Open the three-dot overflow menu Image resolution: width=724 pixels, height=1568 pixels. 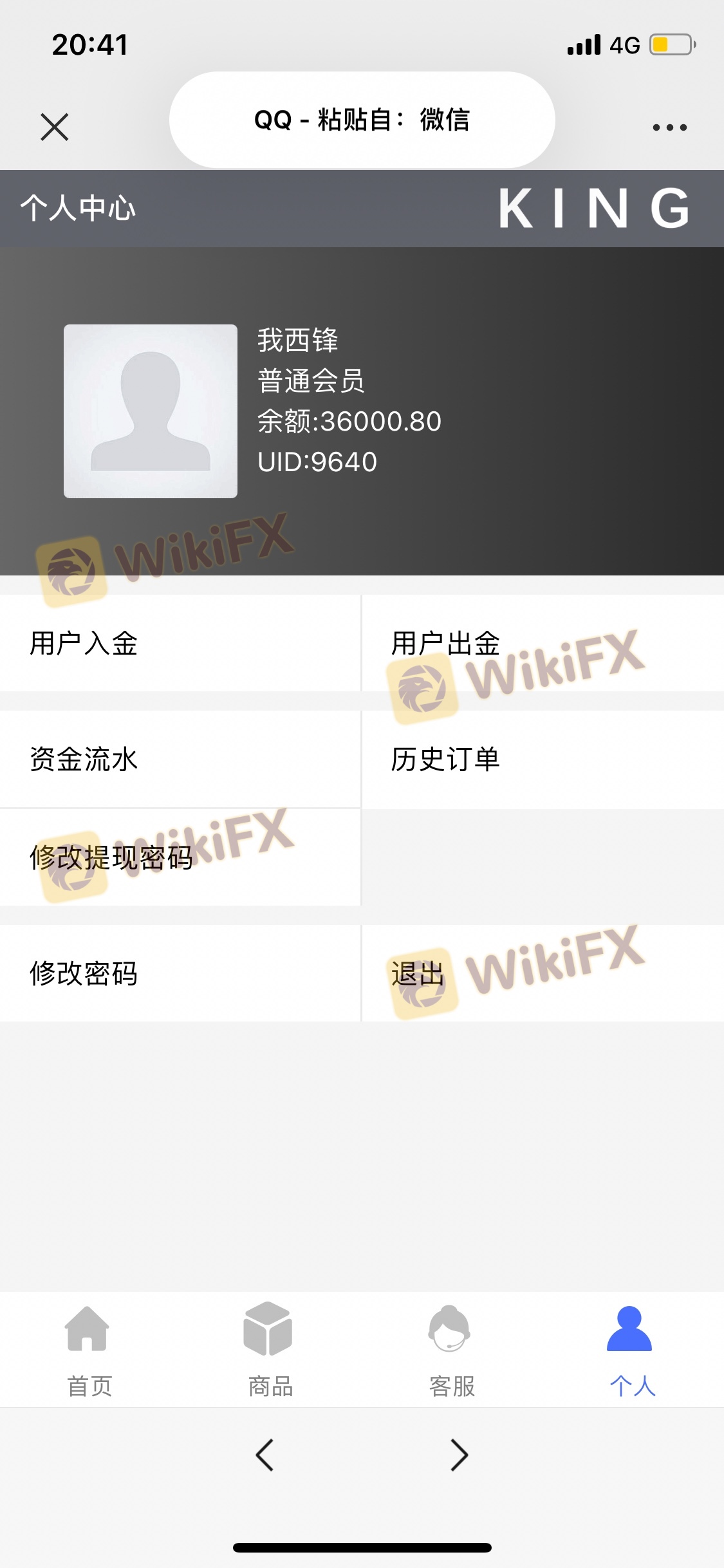click(x=669, y=127)
